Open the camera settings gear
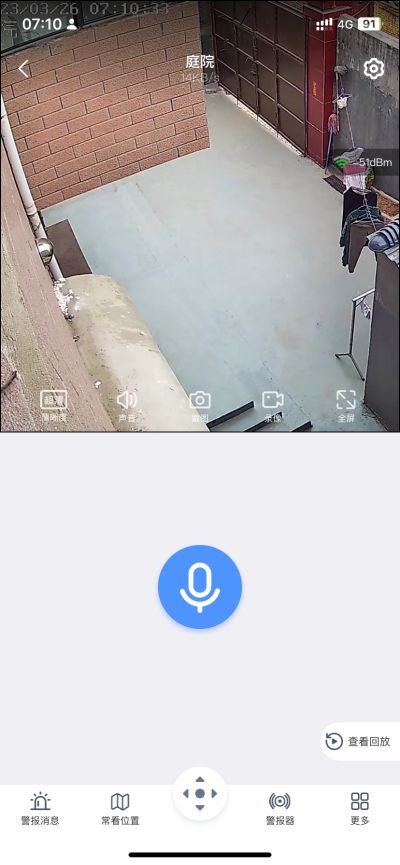Image resolution: width=400 pixels, height=865 pixels. (x=374, y=69)
